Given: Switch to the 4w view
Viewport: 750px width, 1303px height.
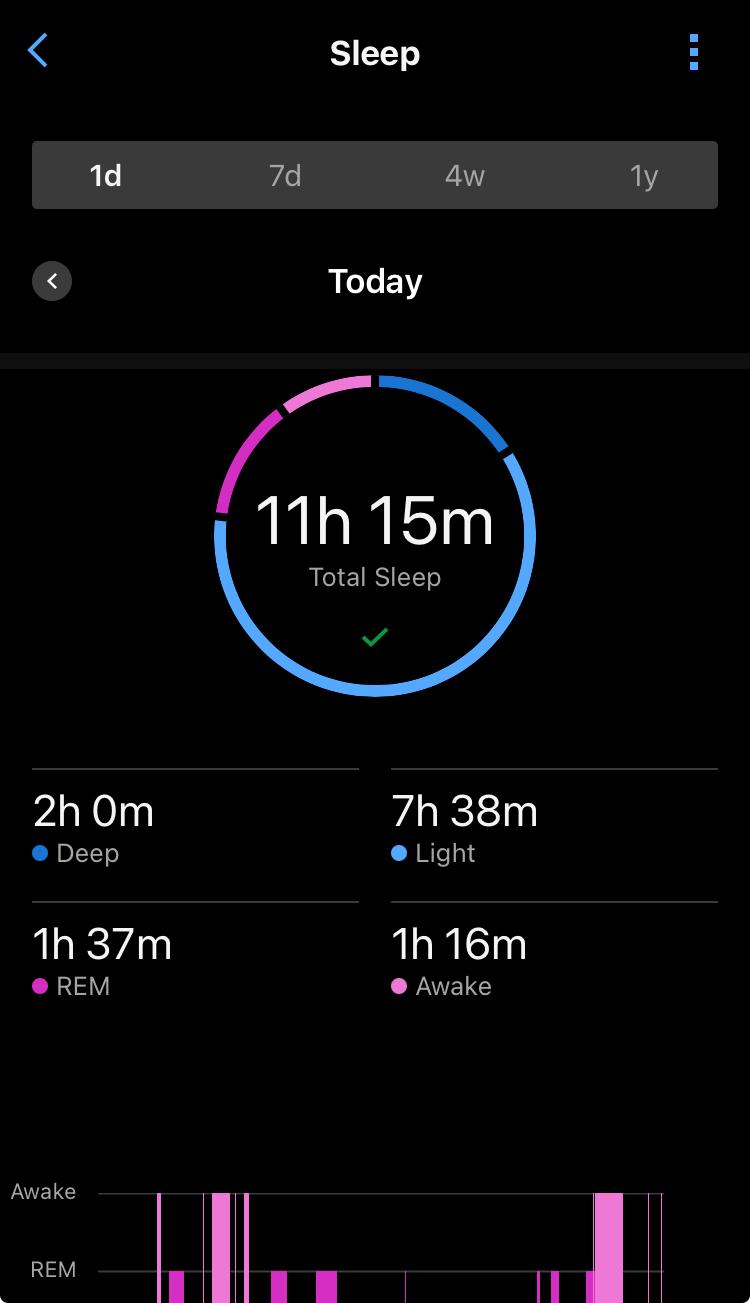Looking at the screenshot, I should pyautogui.click(x=465, y=176).
